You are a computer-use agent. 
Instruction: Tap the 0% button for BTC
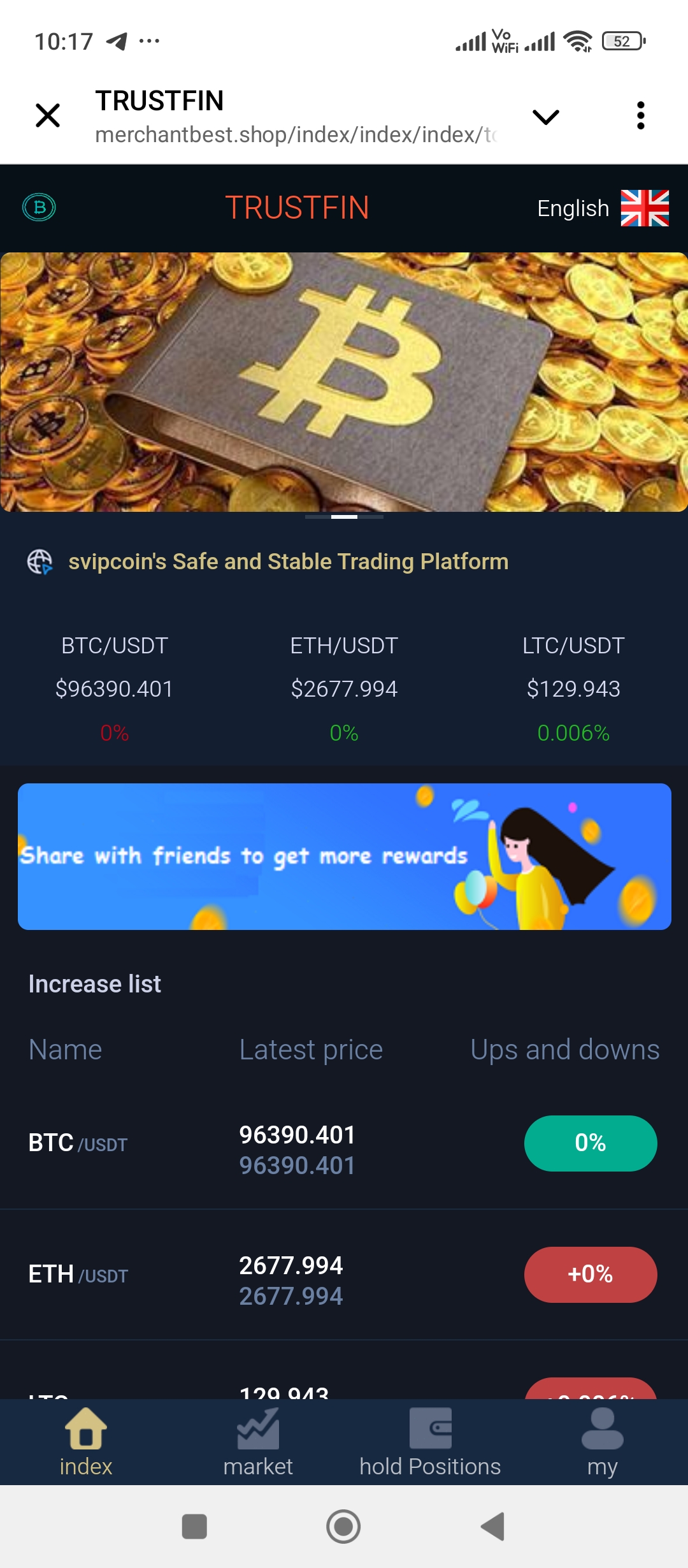(x=590, y=1143)
